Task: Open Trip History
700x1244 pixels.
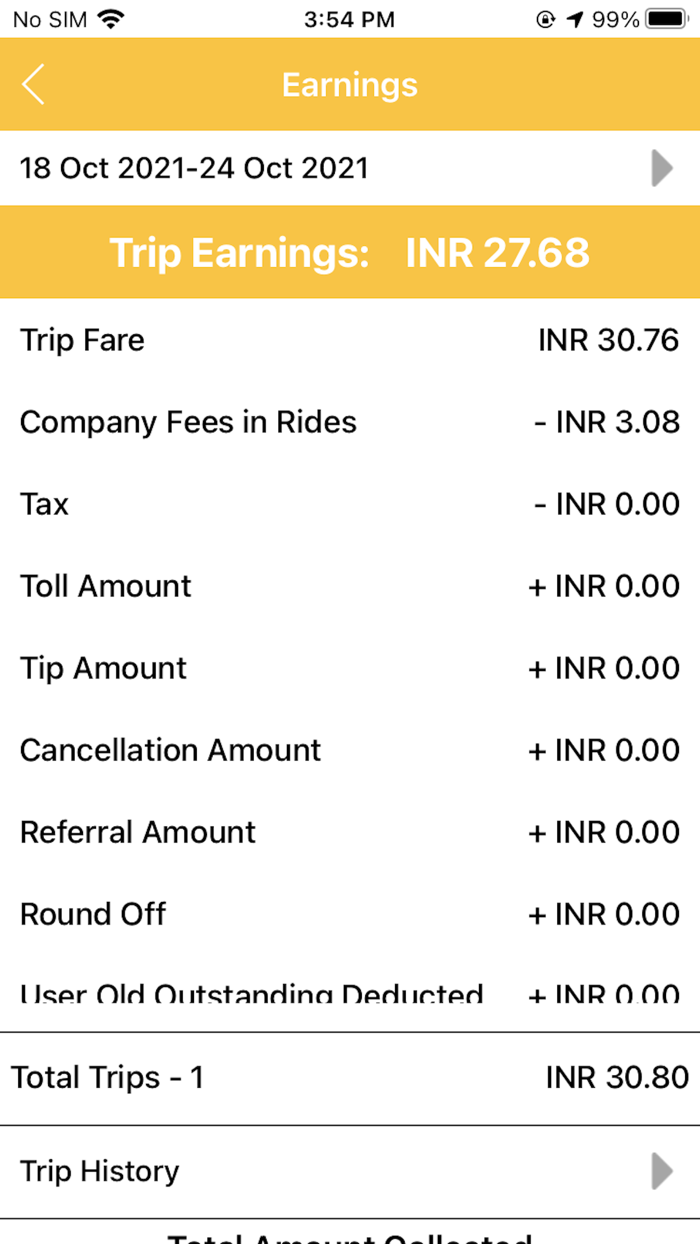Action: [350, 1171]
